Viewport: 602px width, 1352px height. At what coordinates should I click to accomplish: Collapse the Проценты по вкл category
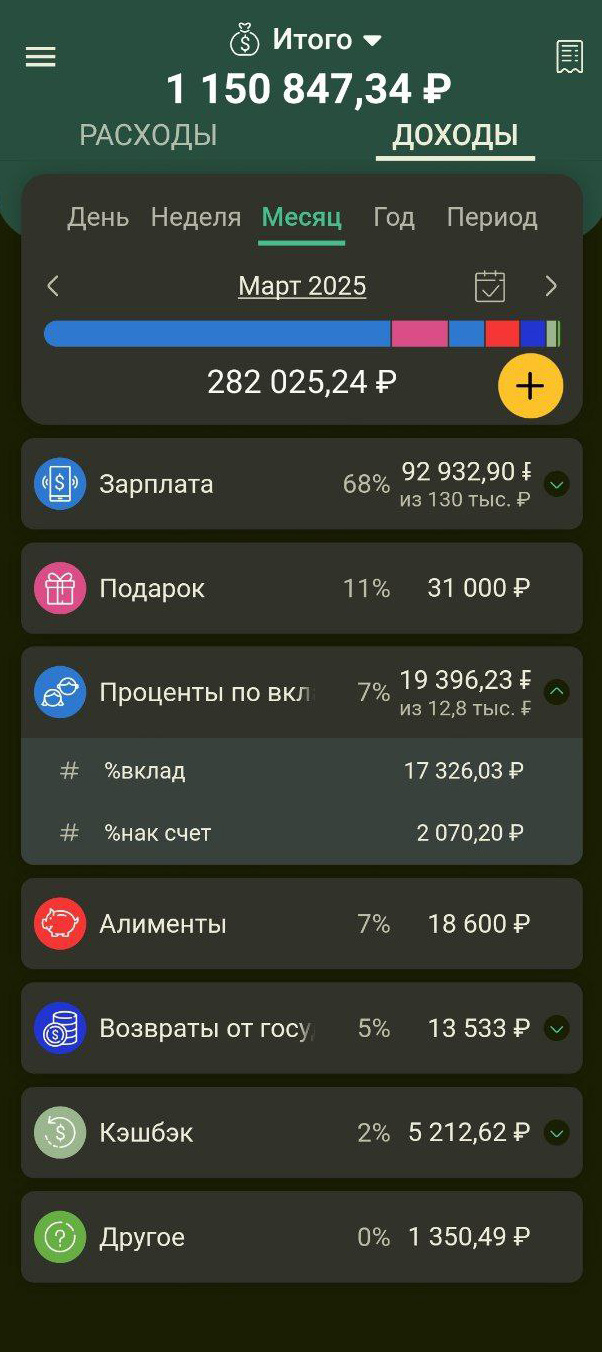[557, 692]
